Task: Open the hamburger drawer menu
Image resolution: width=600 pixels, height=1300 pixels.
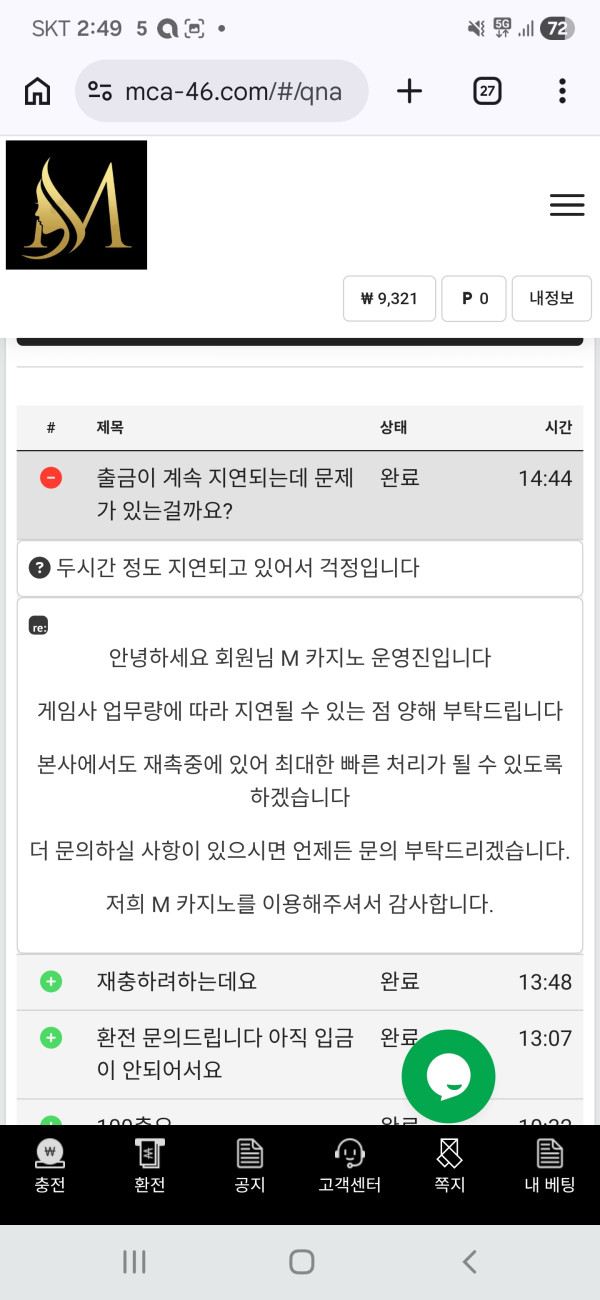Action: [567, 205]
